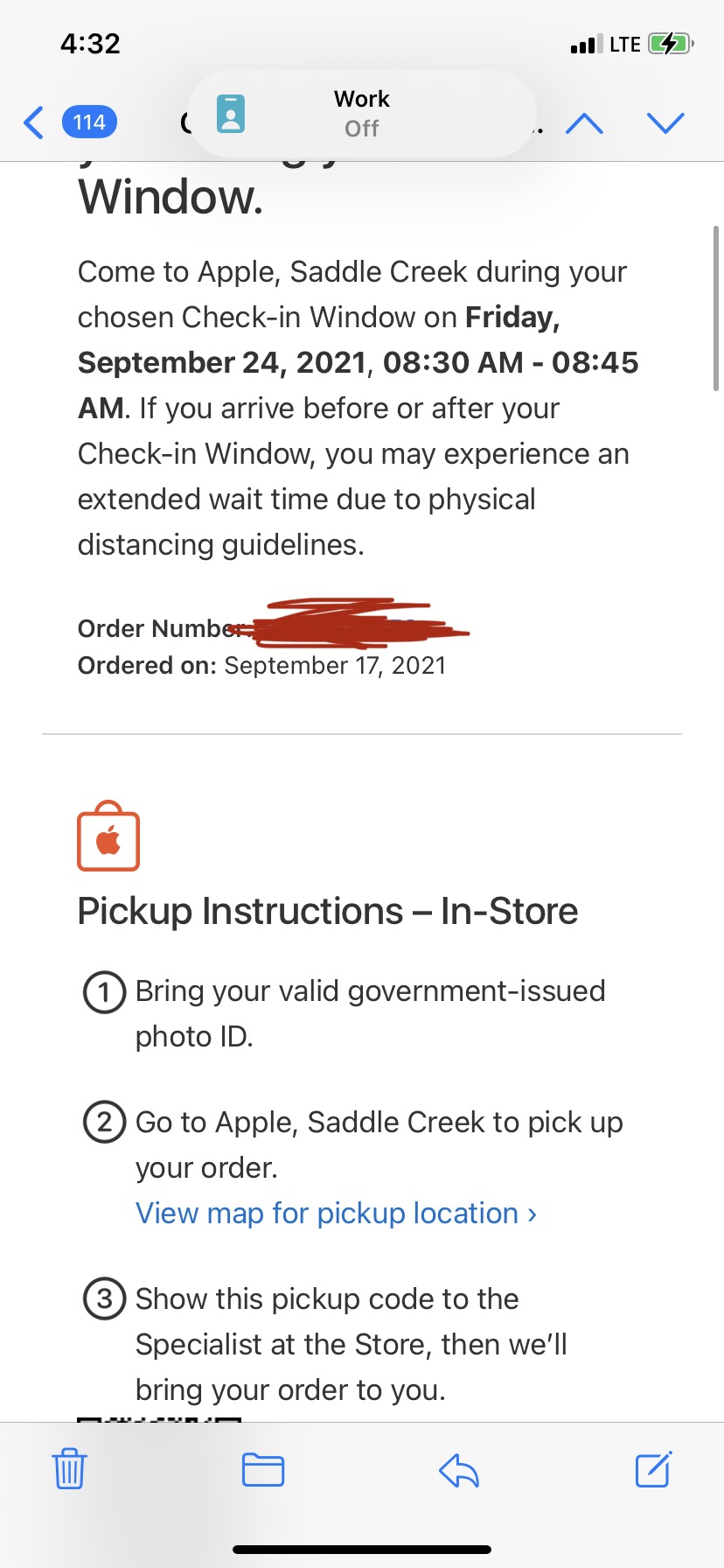The width and height of the screenshot is (724, 1568).
Task: Jump to the previous email
Action: tap(584, 123)
